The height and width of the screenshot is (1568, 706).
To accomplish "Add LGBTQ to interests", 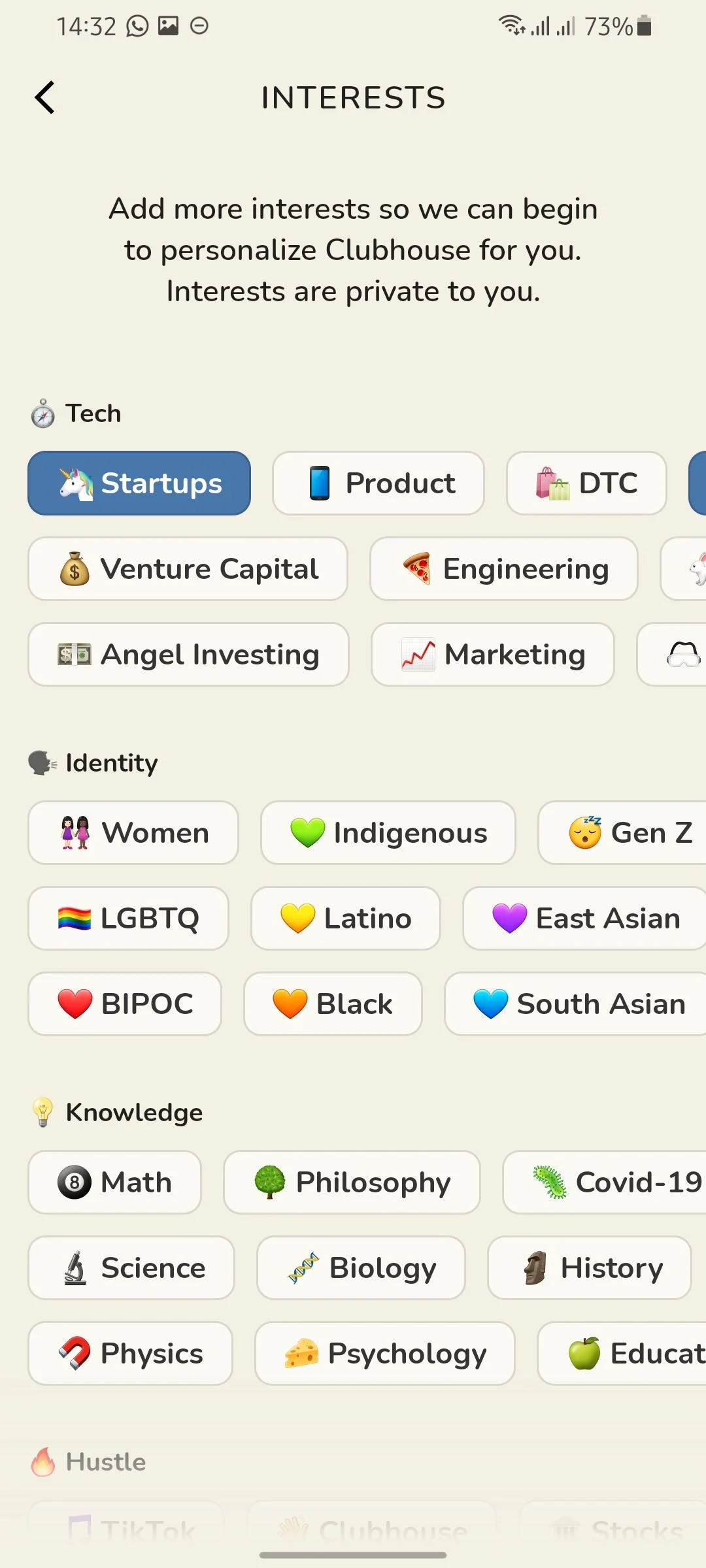I will coord(128,919).
